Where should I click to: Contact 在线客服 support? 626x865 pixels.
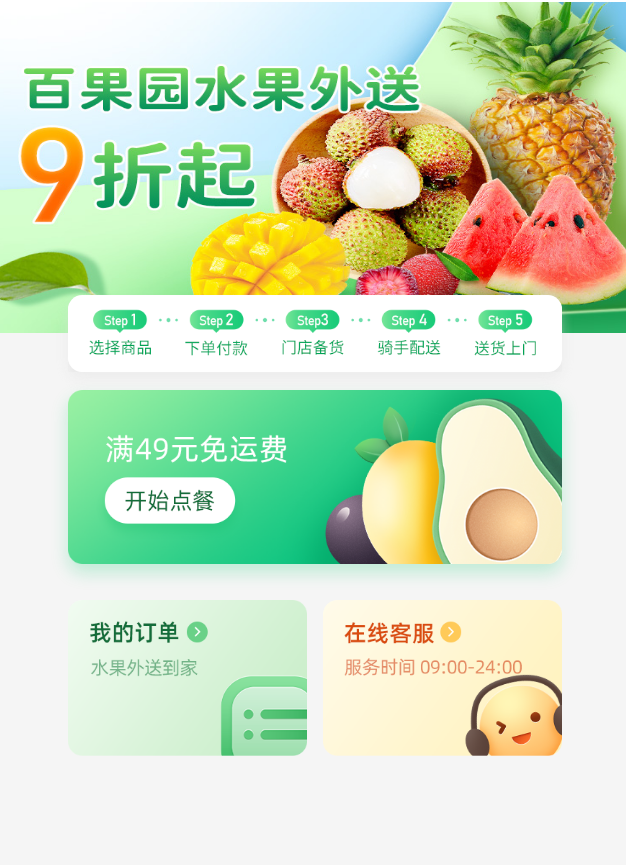click(441, 677)
